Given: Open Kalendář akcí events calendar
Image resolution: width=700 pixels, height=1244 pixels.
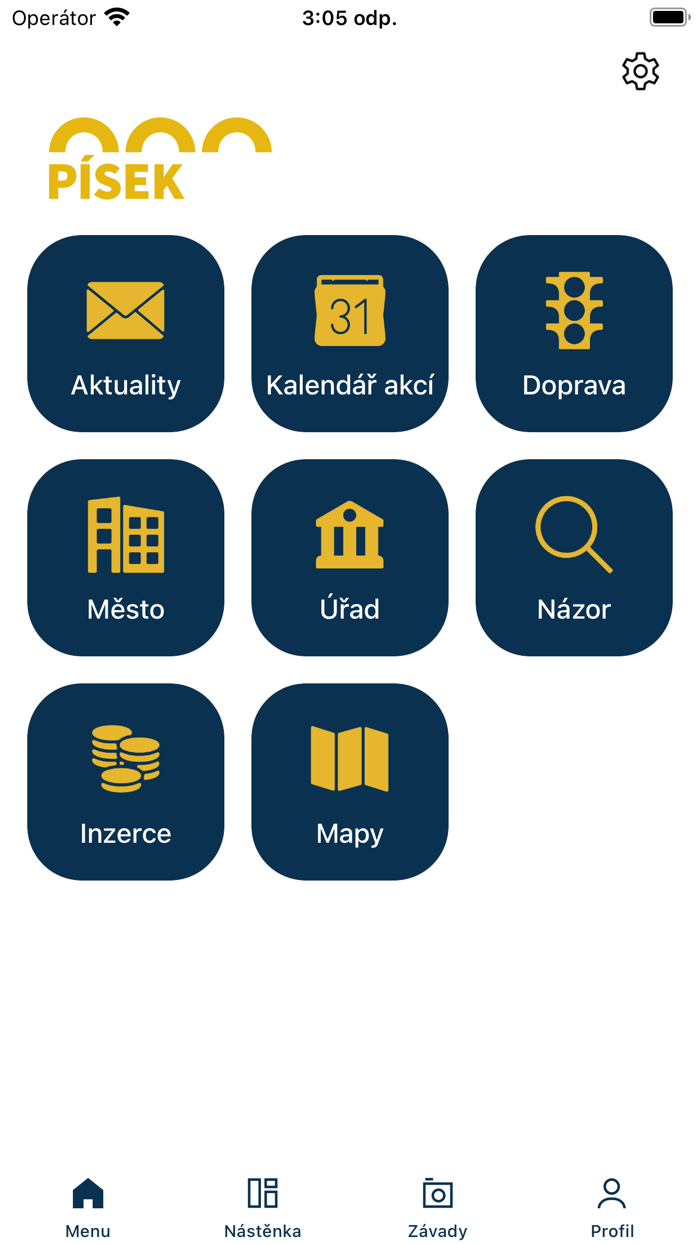Looking at the screenshot, I should [x=350, y=334].
